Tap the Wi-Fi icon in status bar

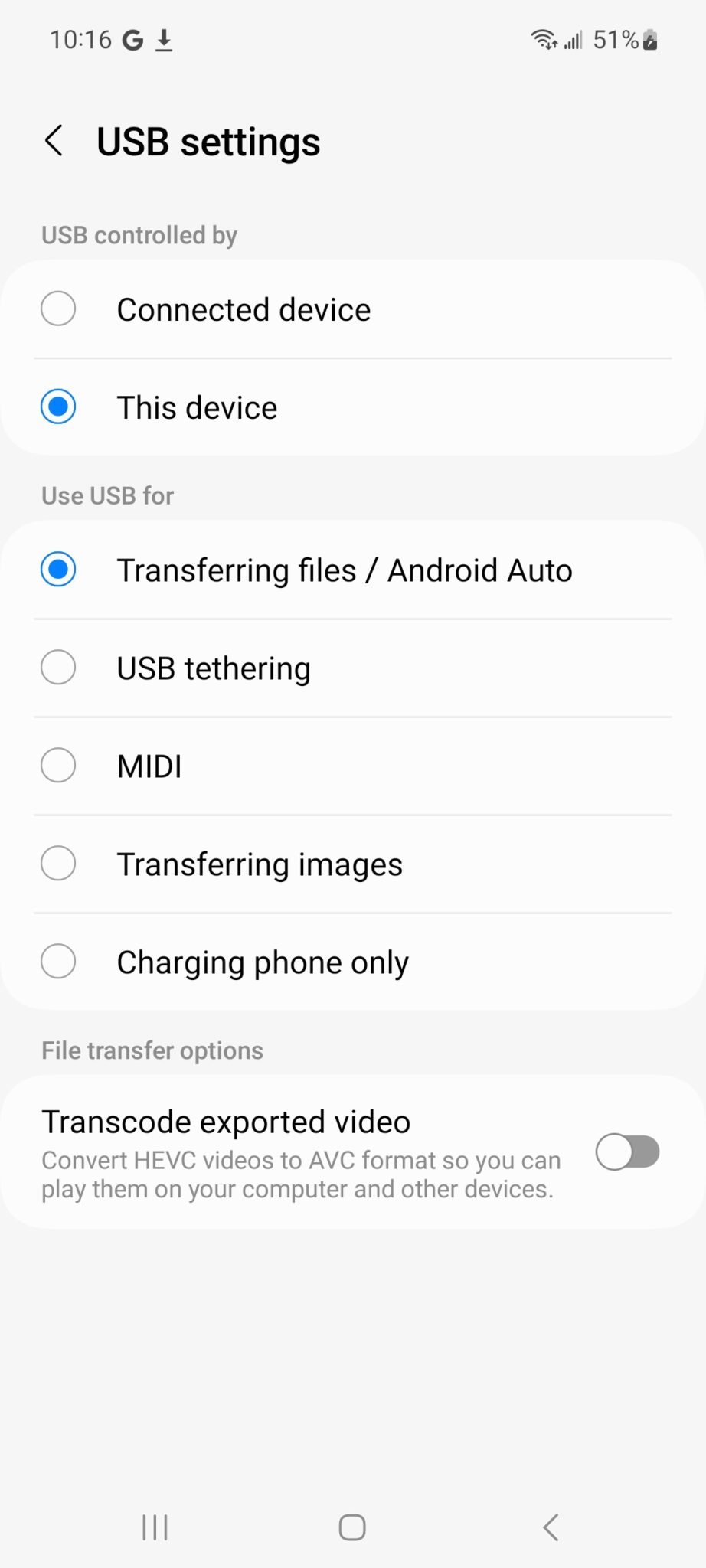coord(544,38)
